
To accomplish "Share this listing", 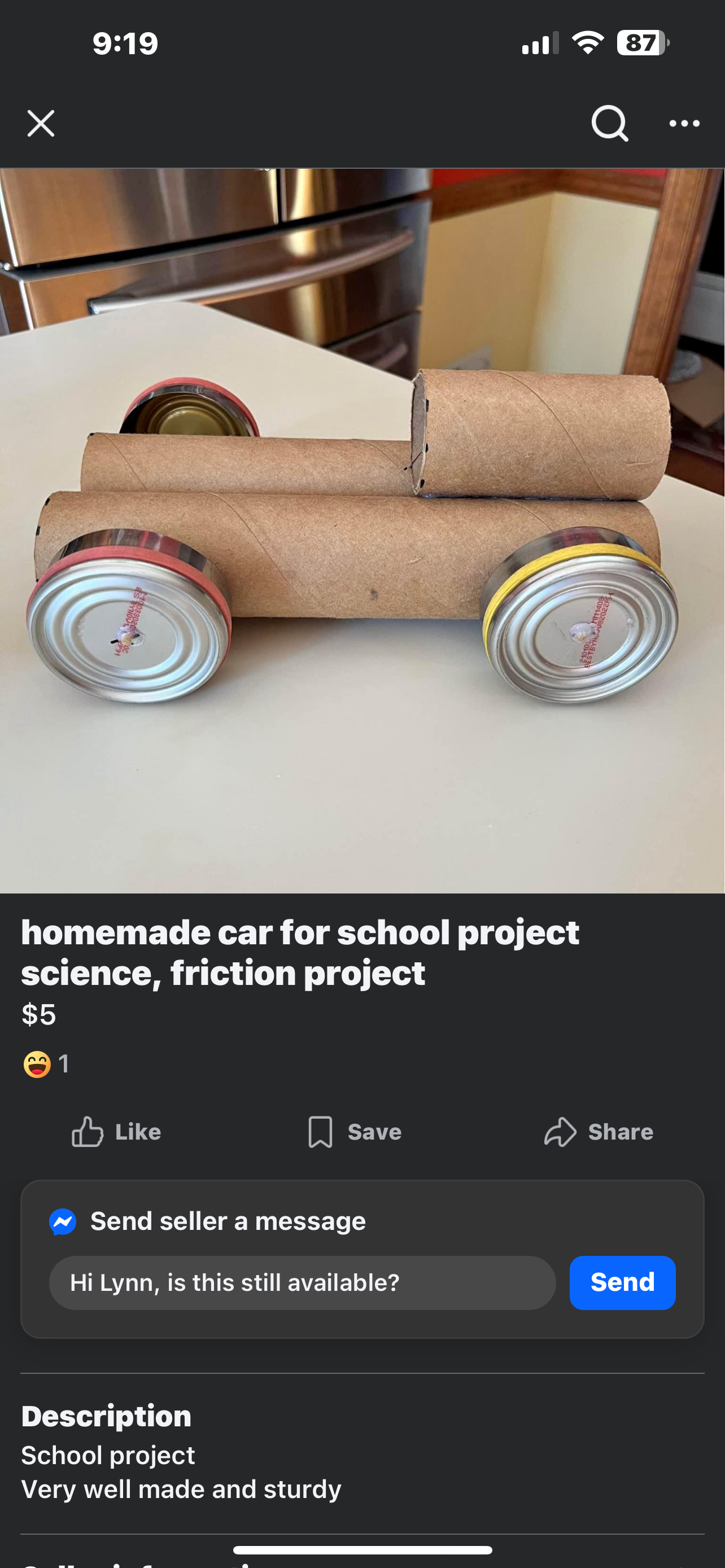I will click(599, 1132).
